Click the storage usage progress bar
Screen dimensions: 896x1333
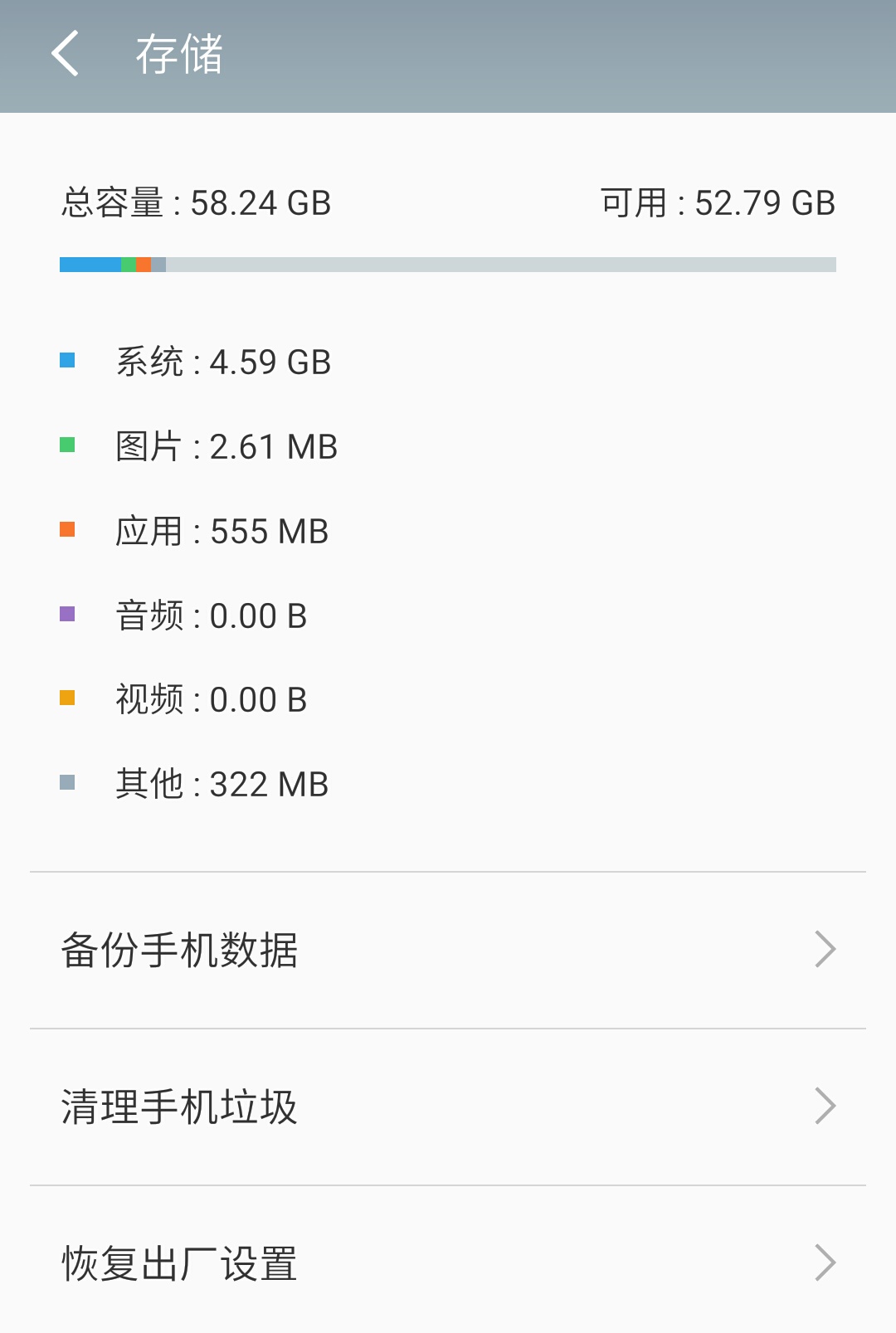(x=448, y=265)
